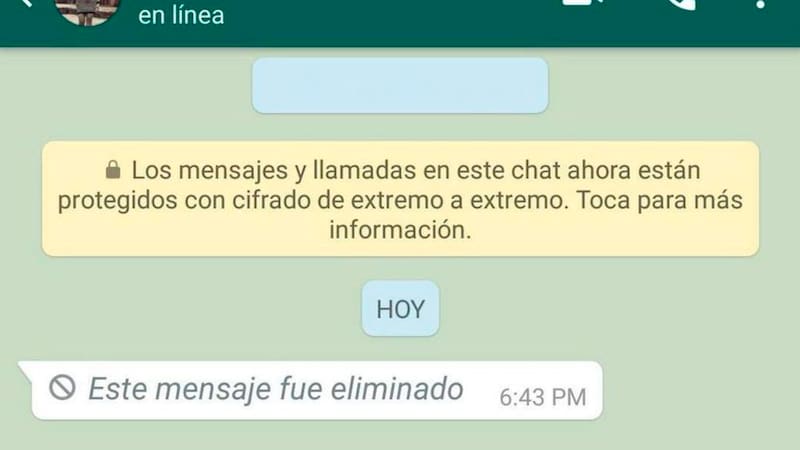Open the chat overflow menu

(x=762, y=5)
